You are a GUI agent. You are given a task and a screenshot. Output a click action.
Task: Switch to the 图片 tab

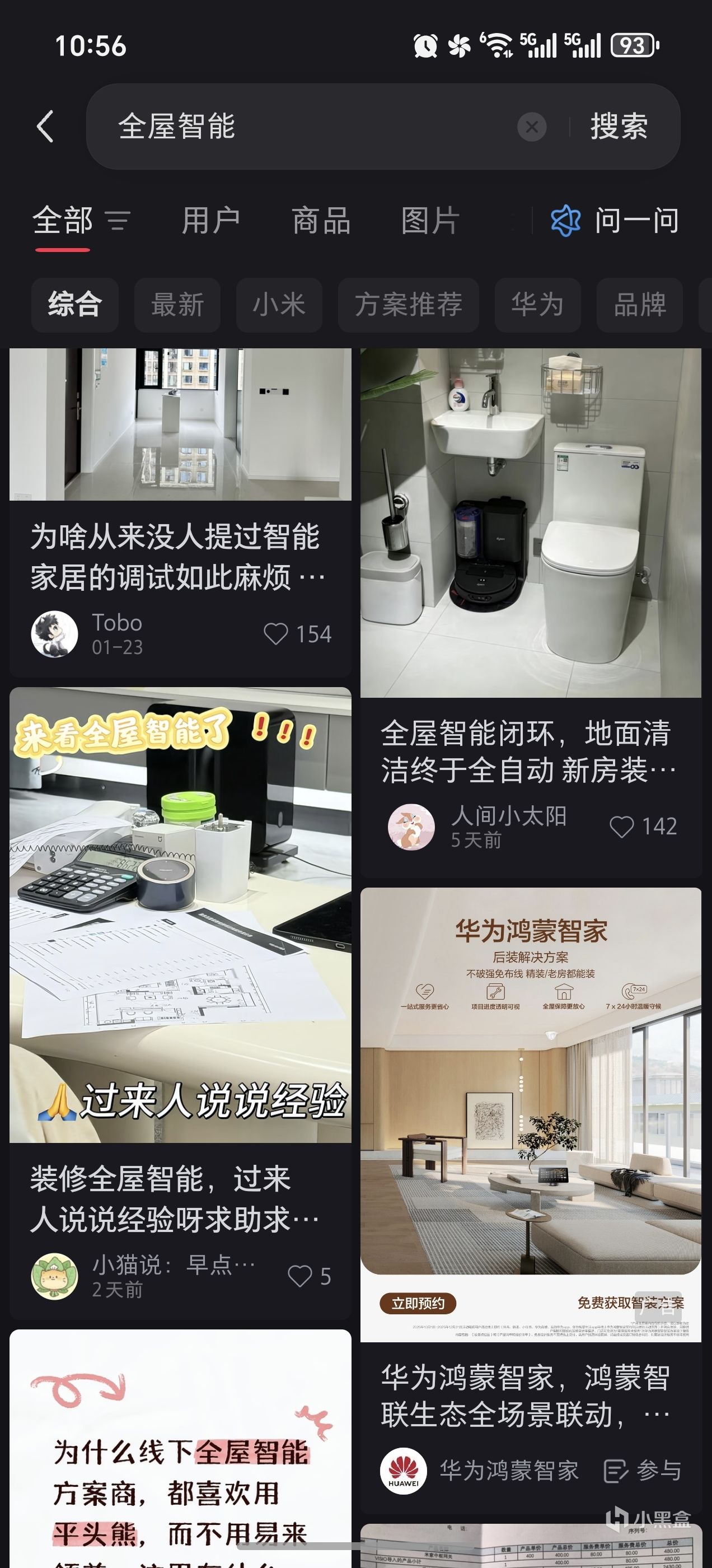pyautogui.click(x=430, y=220)
